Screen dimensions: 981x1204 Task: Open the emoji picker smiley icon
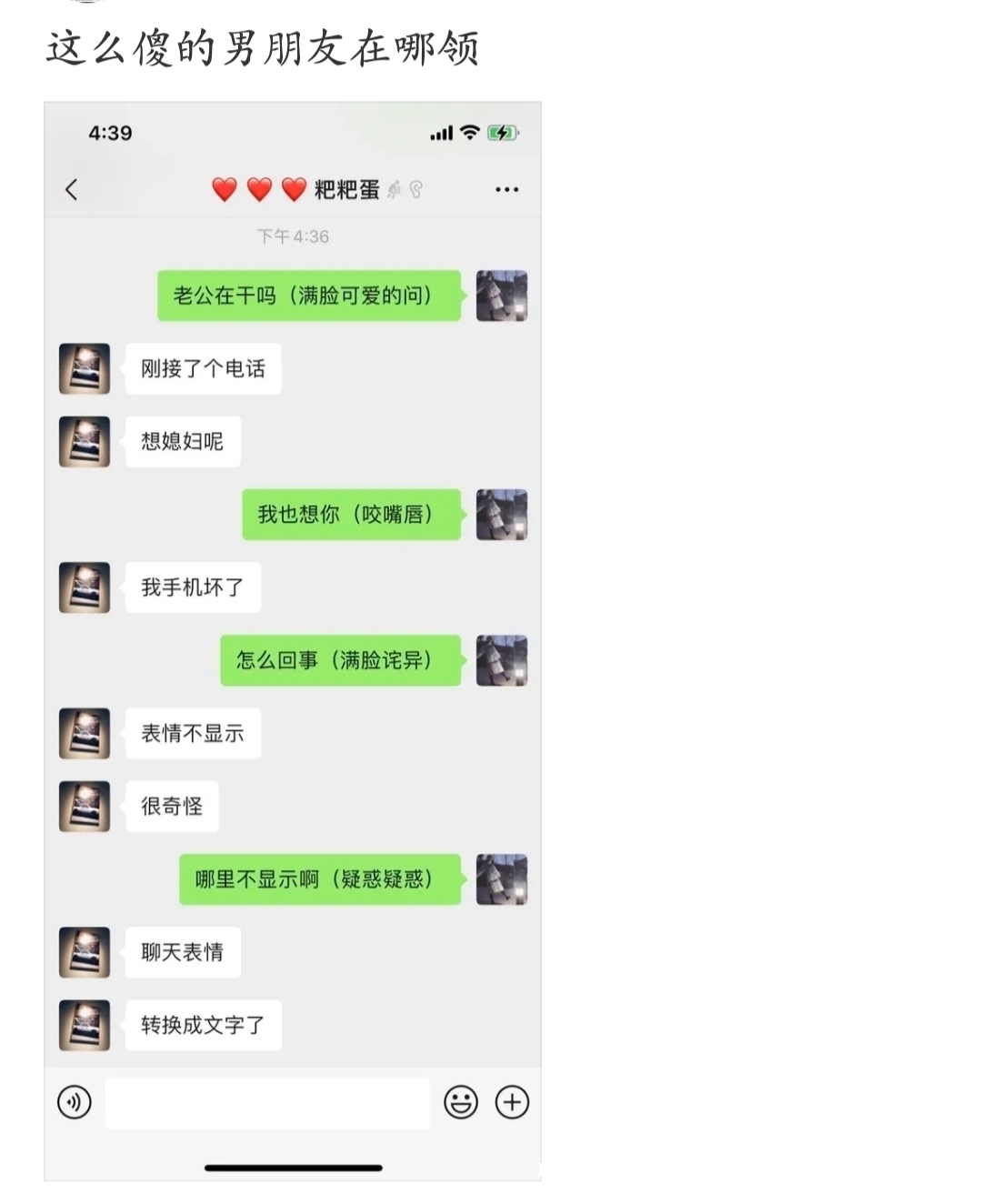(x=461, y=1101)
